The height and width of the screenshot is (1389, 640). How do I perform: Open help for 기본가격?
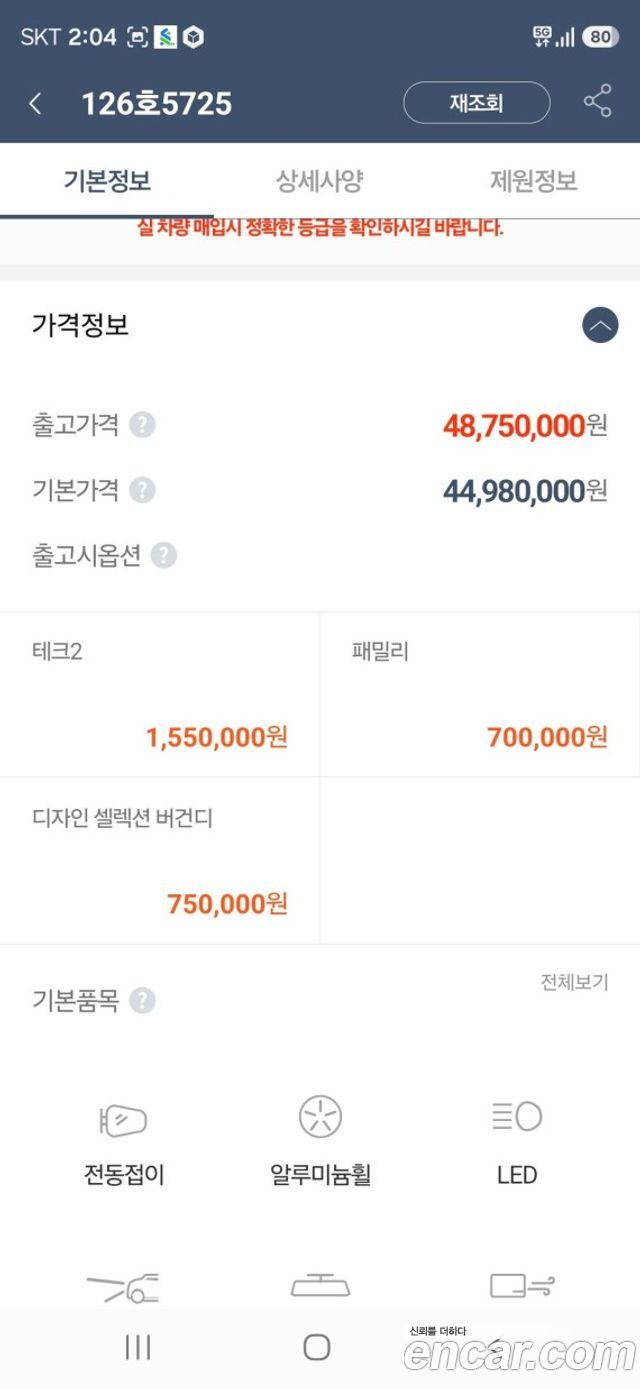[x=143, y=490]
